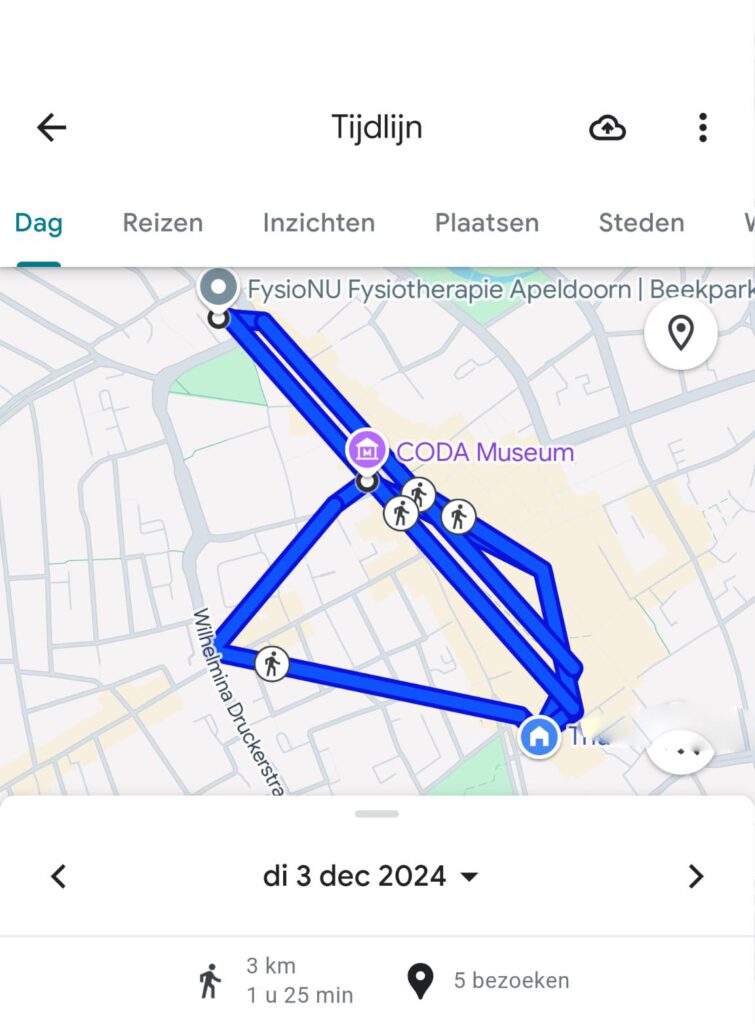Switch to the Reizen tab
Viewport: 755px width, 1024px height.
click(x=162, y=223)
